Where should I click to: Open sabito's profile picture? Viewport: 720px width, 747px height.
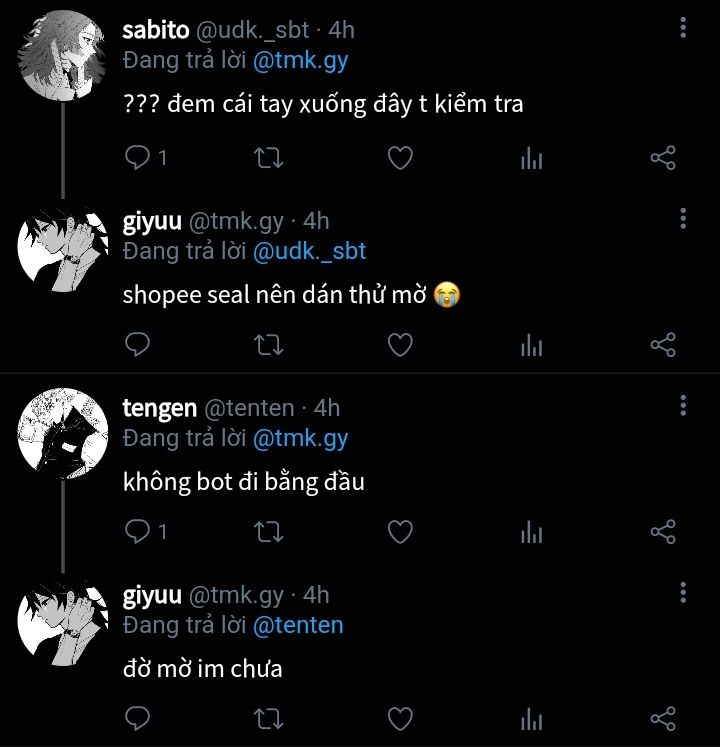click(62, 55)
